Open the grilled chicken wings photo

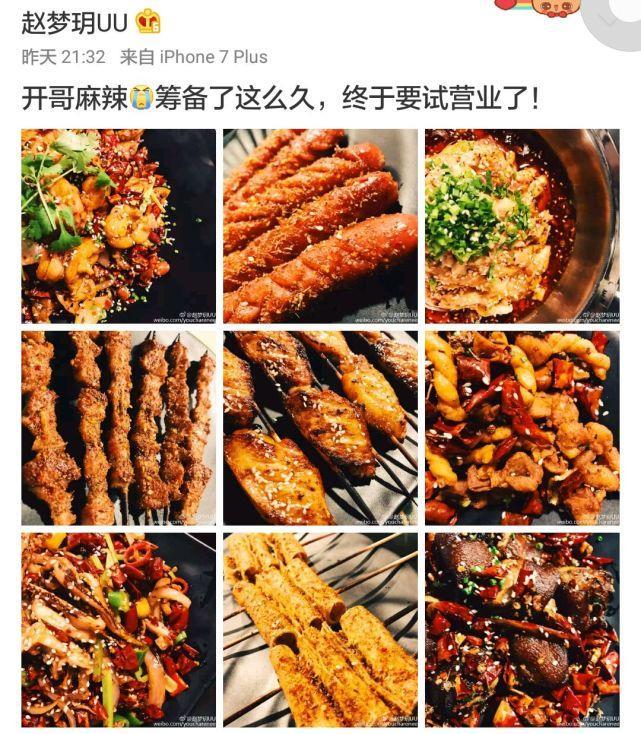(320, 428)
